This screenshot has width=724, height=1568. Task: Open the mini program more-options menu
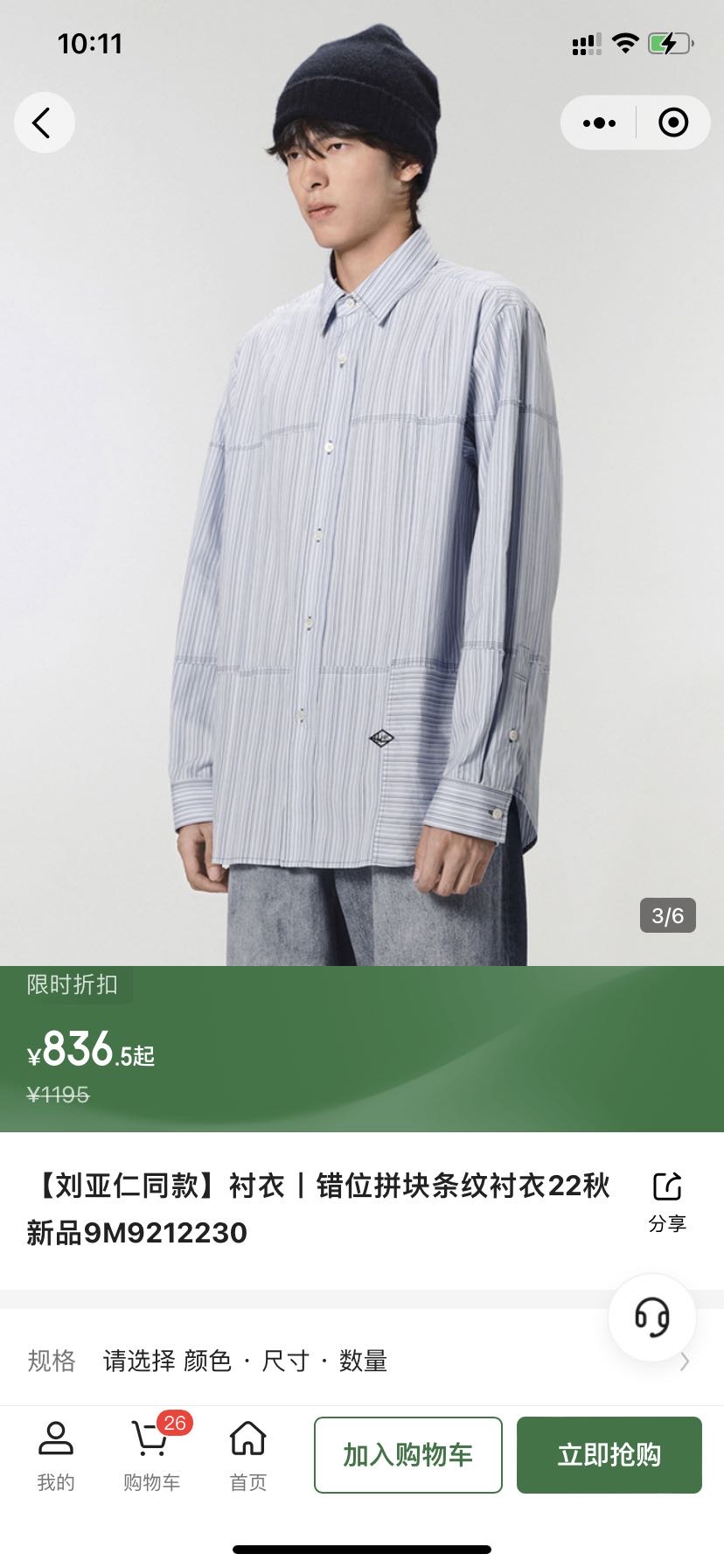click(x=600, y=123)
